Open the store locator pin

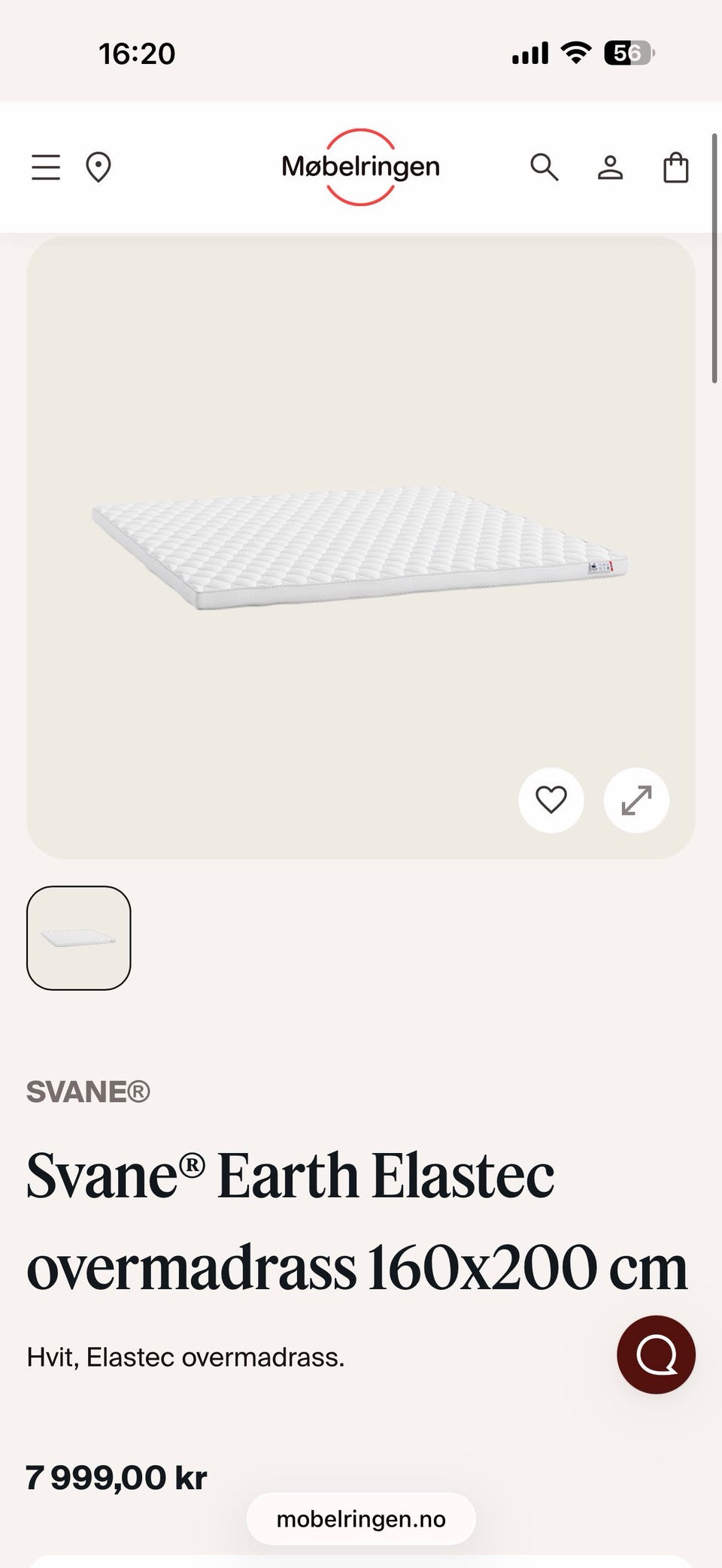(99, 167)
